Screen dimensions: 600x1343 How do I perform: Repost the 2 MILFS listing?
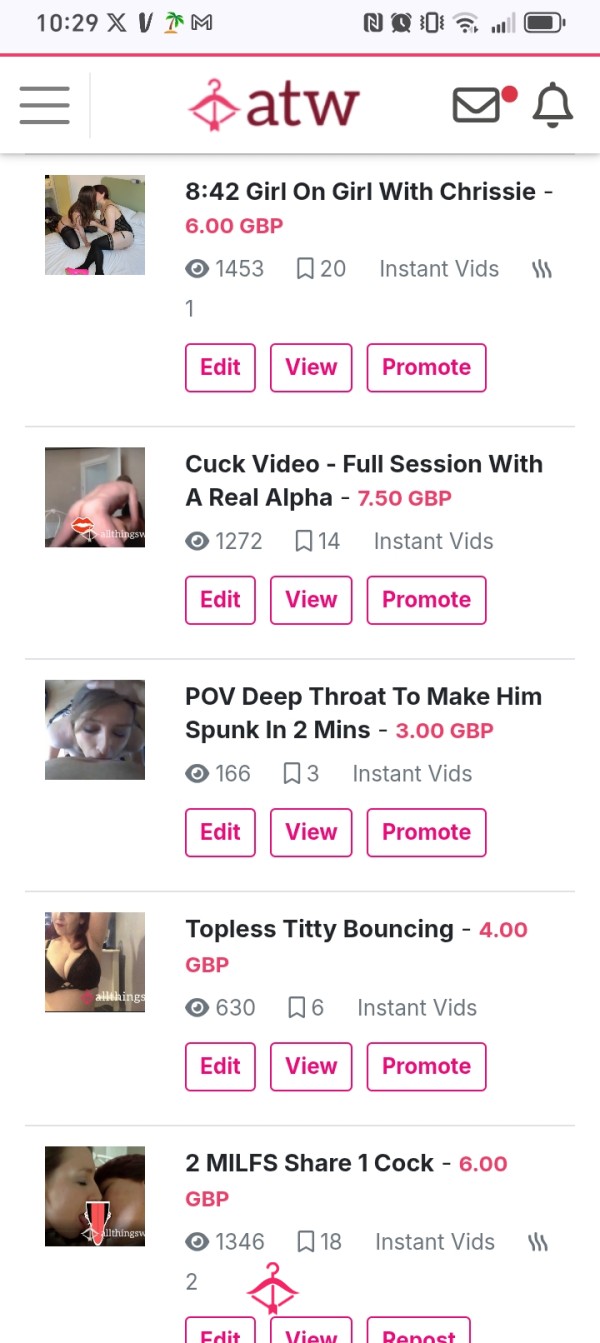coord(418,1331)
